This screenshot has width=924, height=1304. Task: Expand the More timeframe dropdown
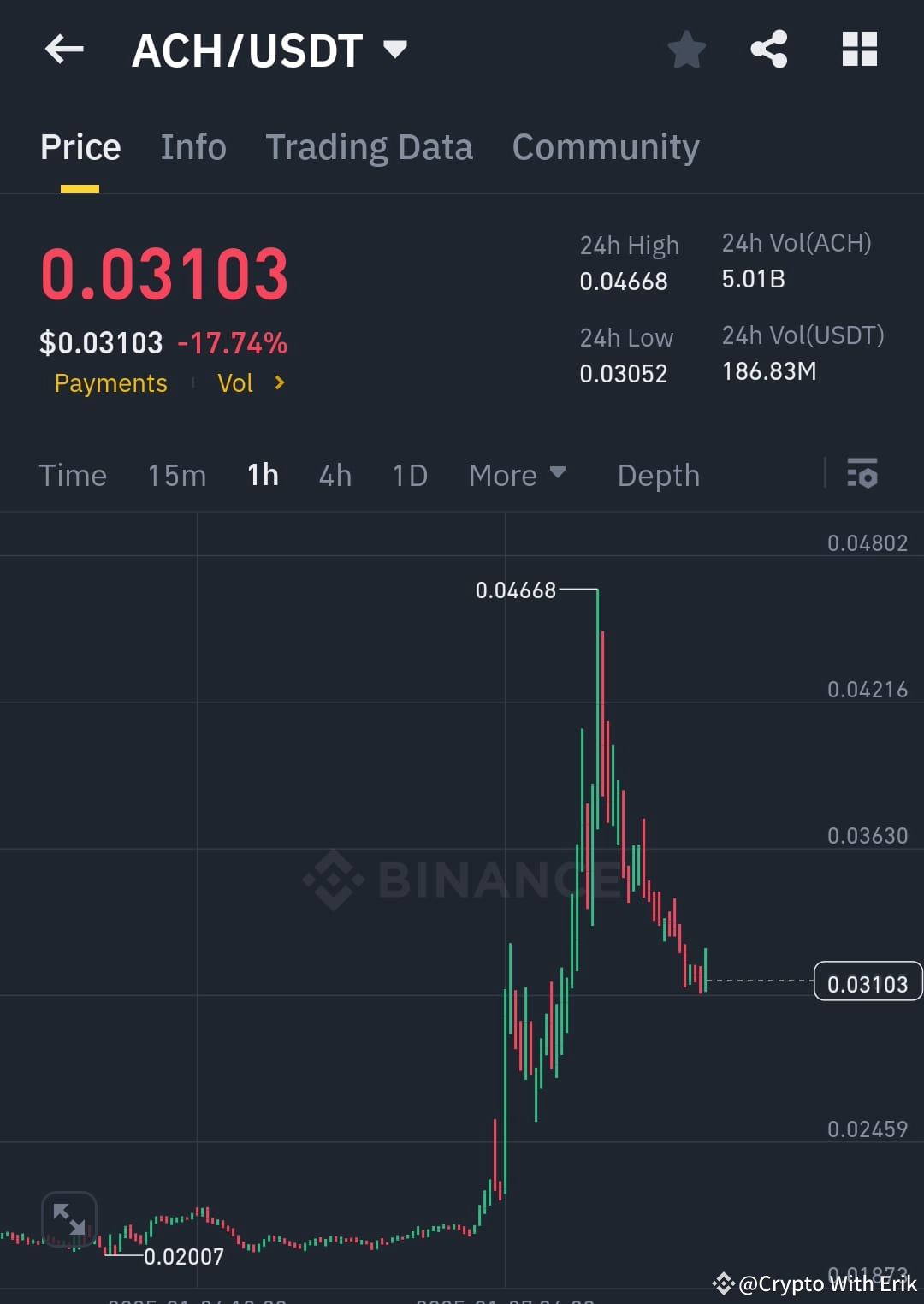pyautogui.click(x=518, y=475)
